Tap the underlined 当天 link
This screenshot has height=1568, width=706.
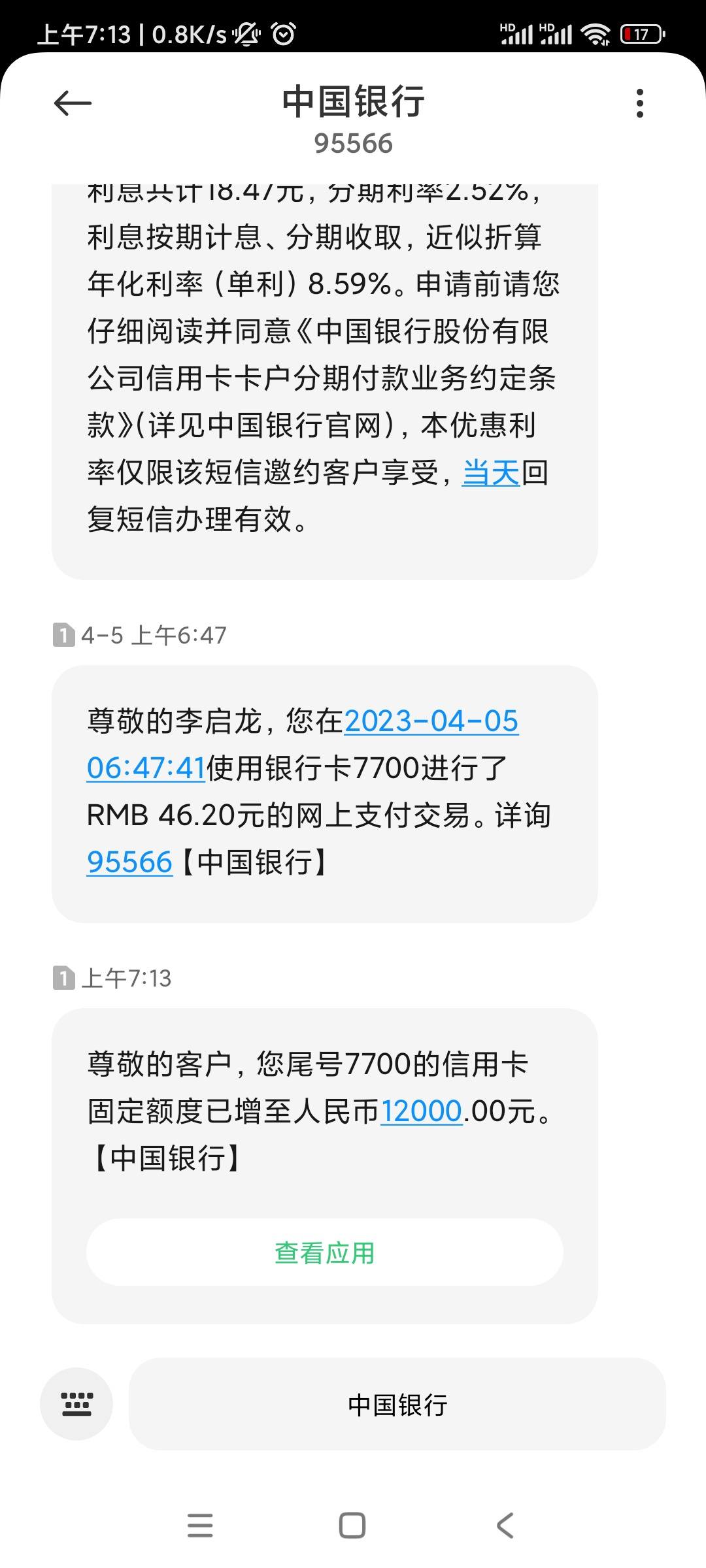tap(491, 472)
